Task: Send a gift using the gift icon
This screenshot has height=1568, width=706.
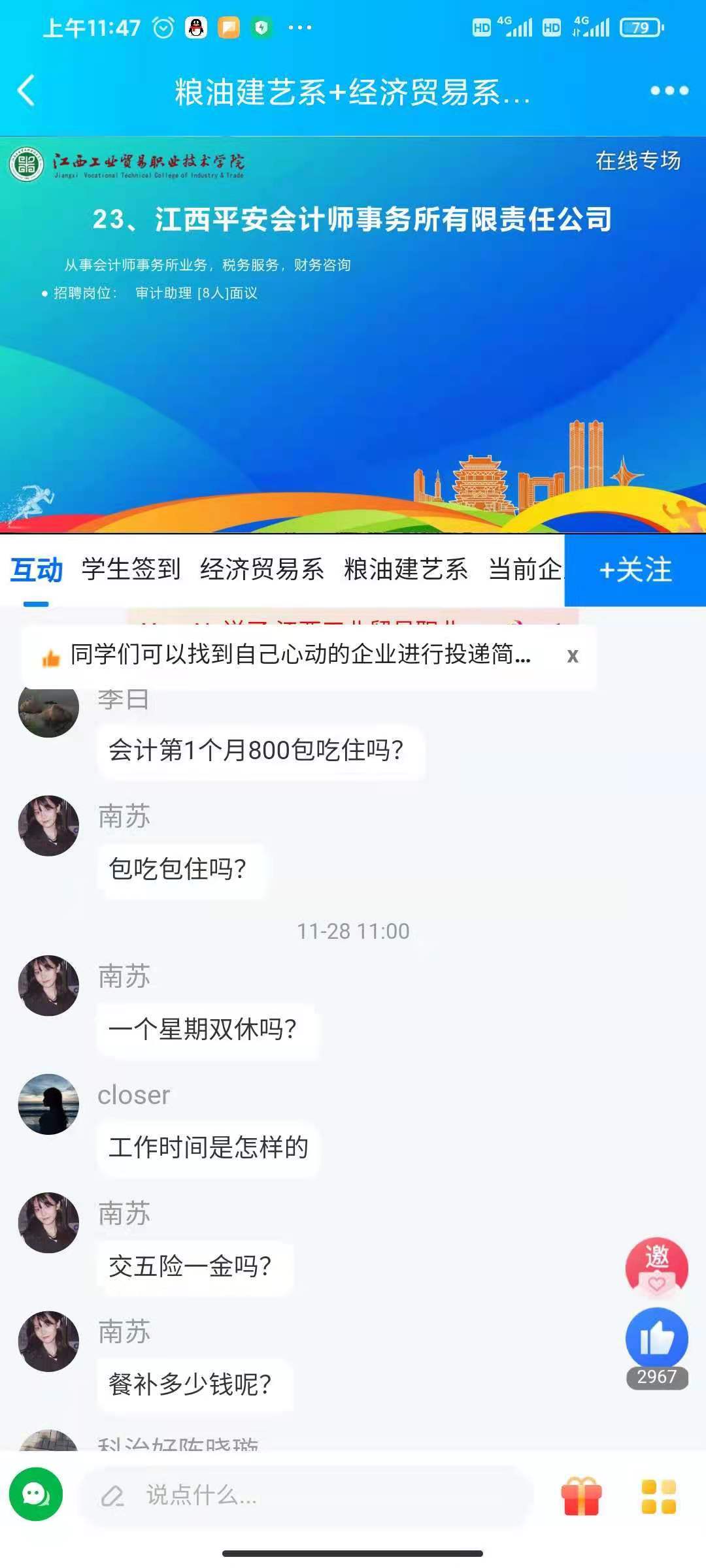Action: point(581,1495)
